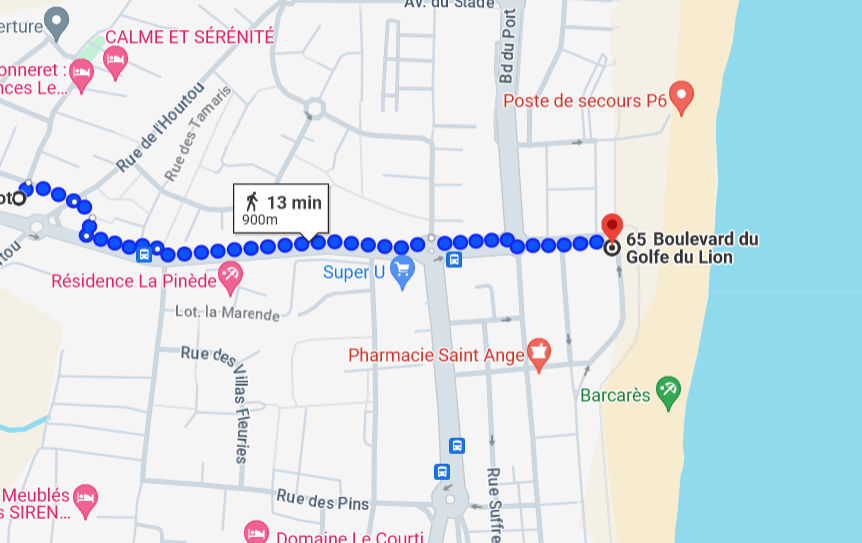Tap the red destination pin at 65 Boulevard
The height and width of the screenshot is (543, 862).
(x=612, y=226)
